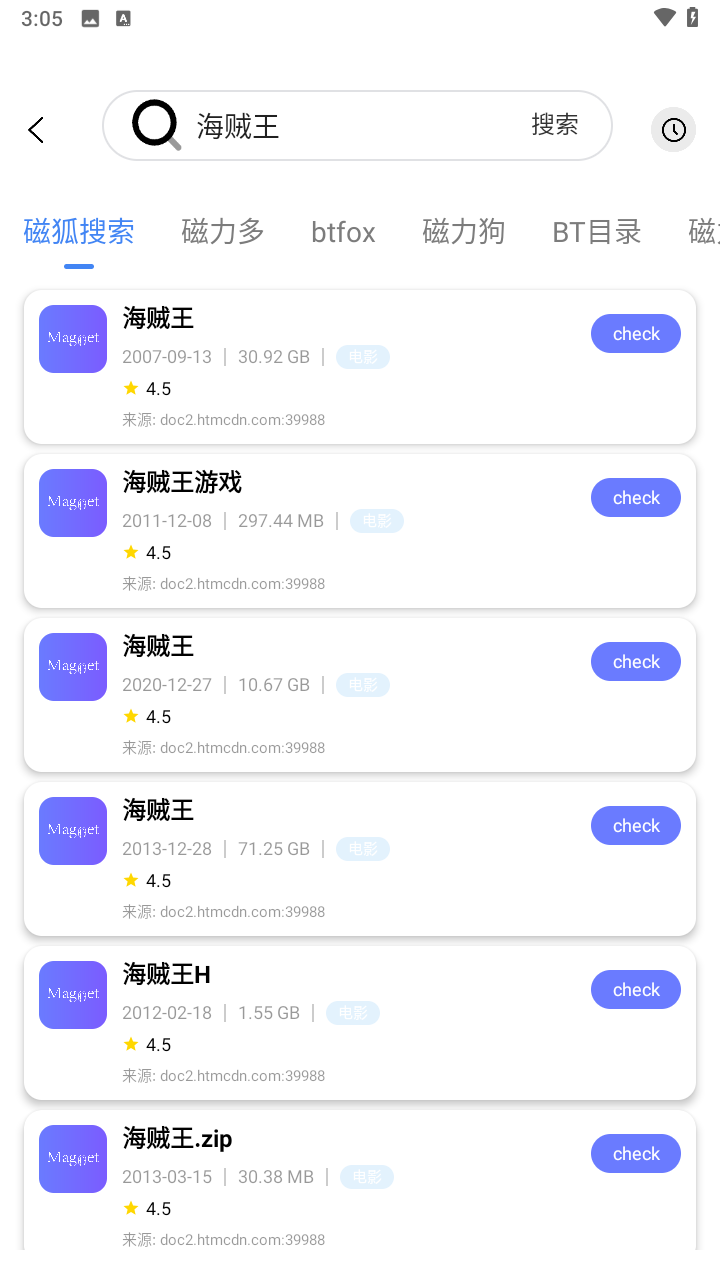Open the search history clock icon
Screen dimensions: 720x1280
(x=673, y=129)
